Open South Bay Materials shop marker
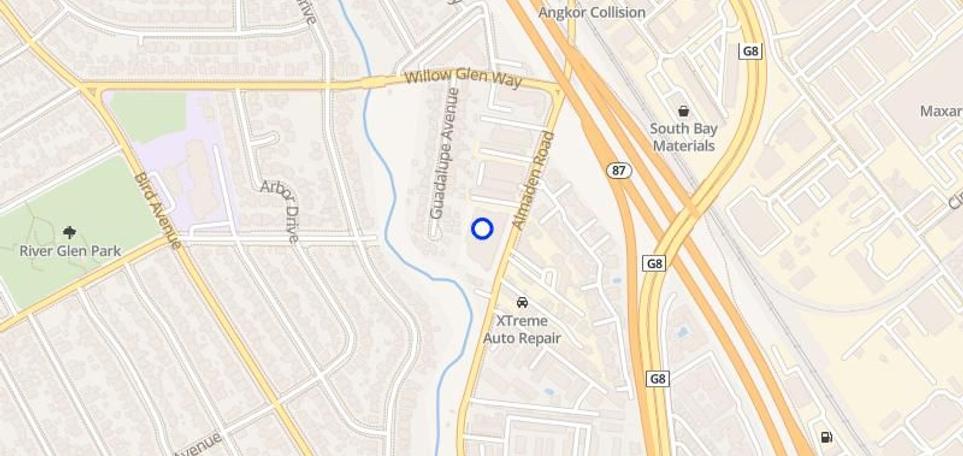Screen dimensions: 963x456 (x=684, y=111)
